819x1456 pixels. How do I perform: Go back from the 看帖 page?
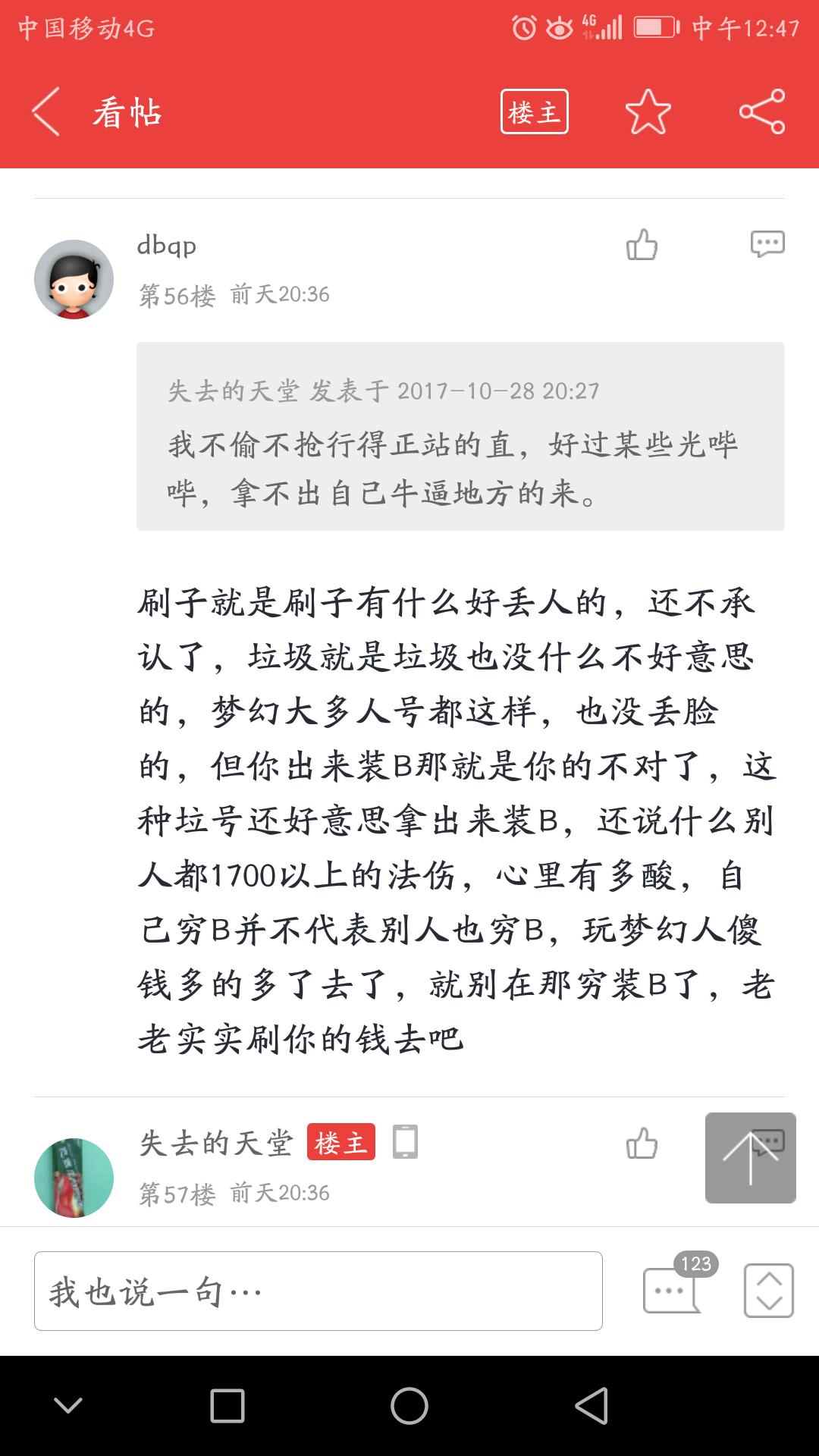tap(47, 112)
